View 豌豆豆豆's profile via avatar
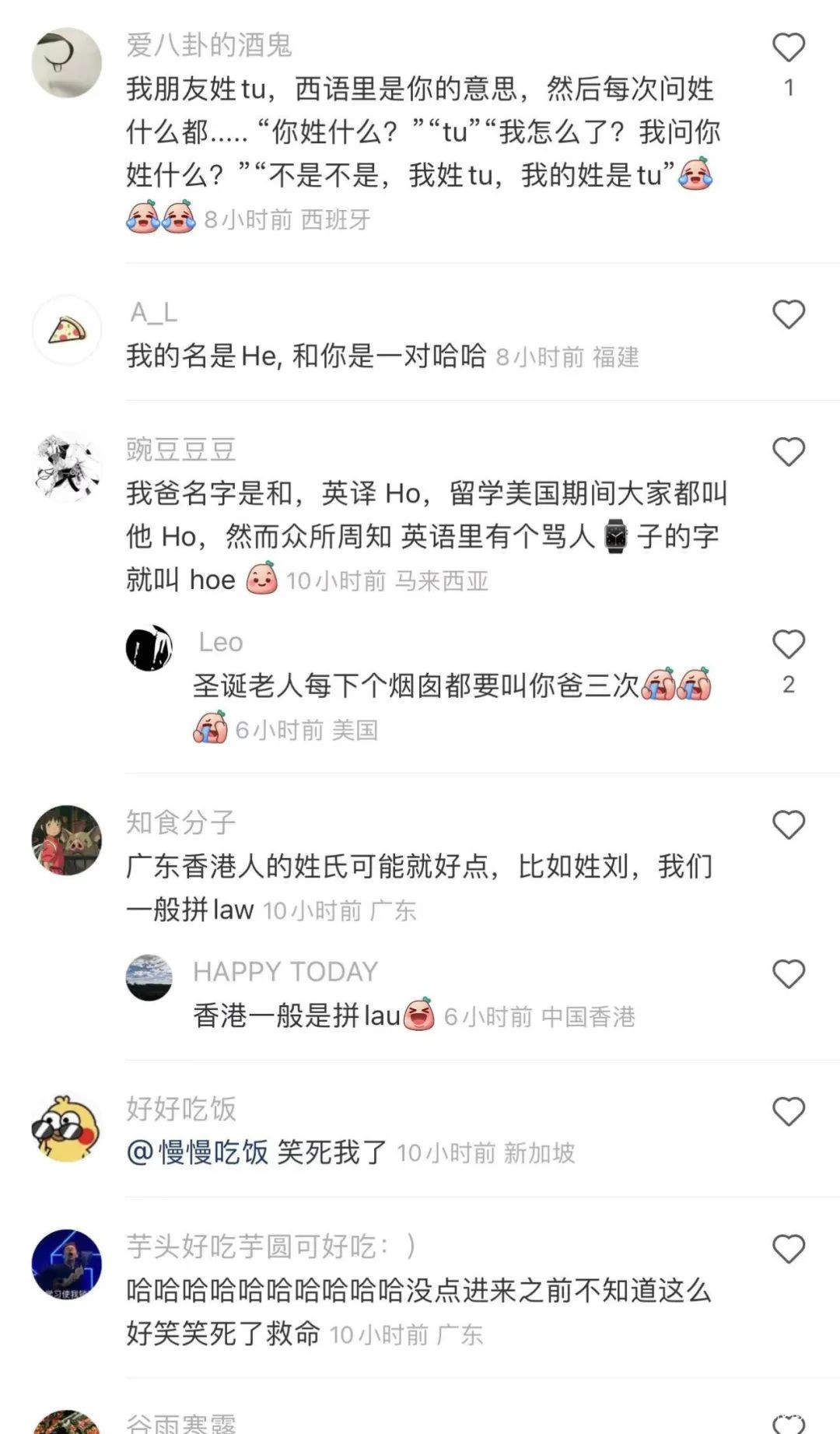This screenshot has width=840, height=1434. click(67, 467)
